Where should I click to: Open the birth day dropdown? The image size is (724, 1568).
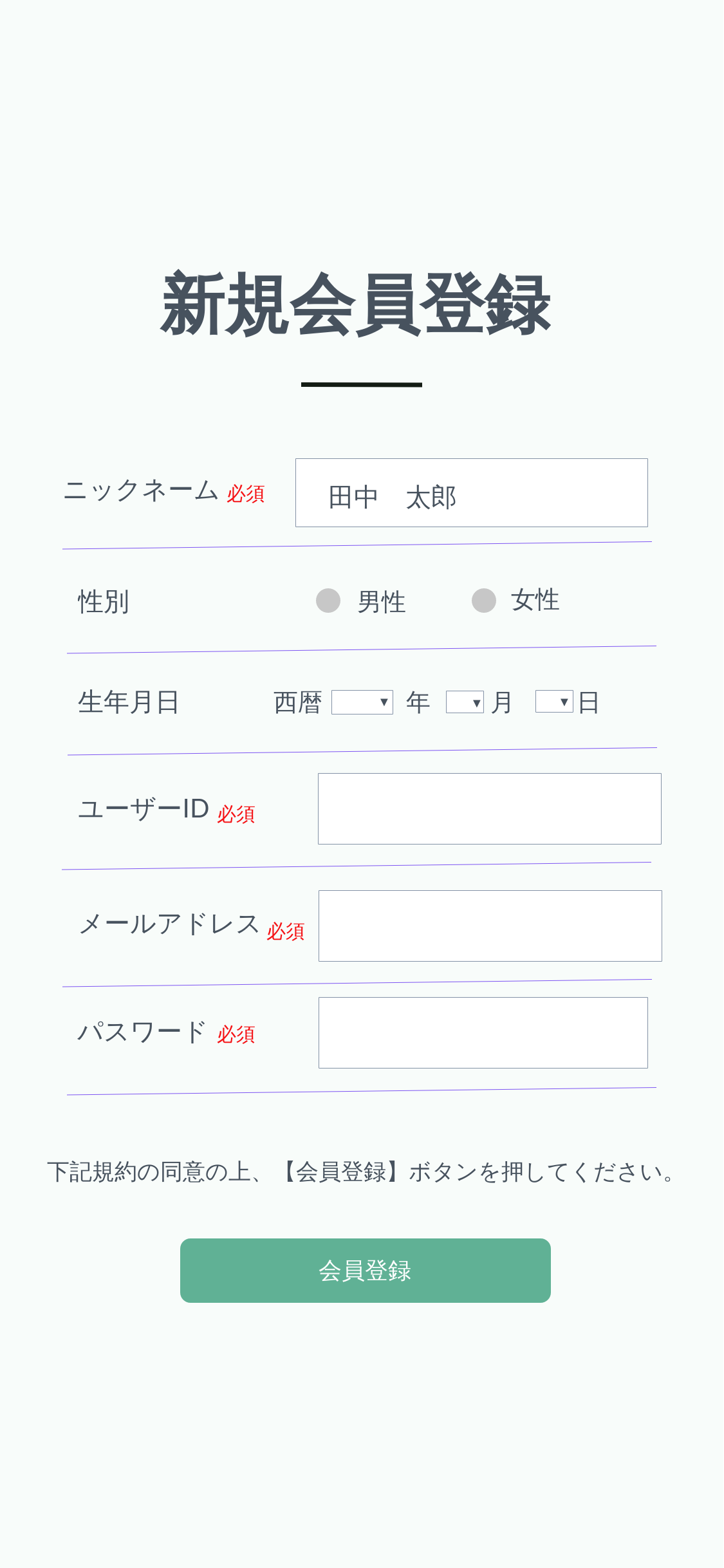coord(554,702)
